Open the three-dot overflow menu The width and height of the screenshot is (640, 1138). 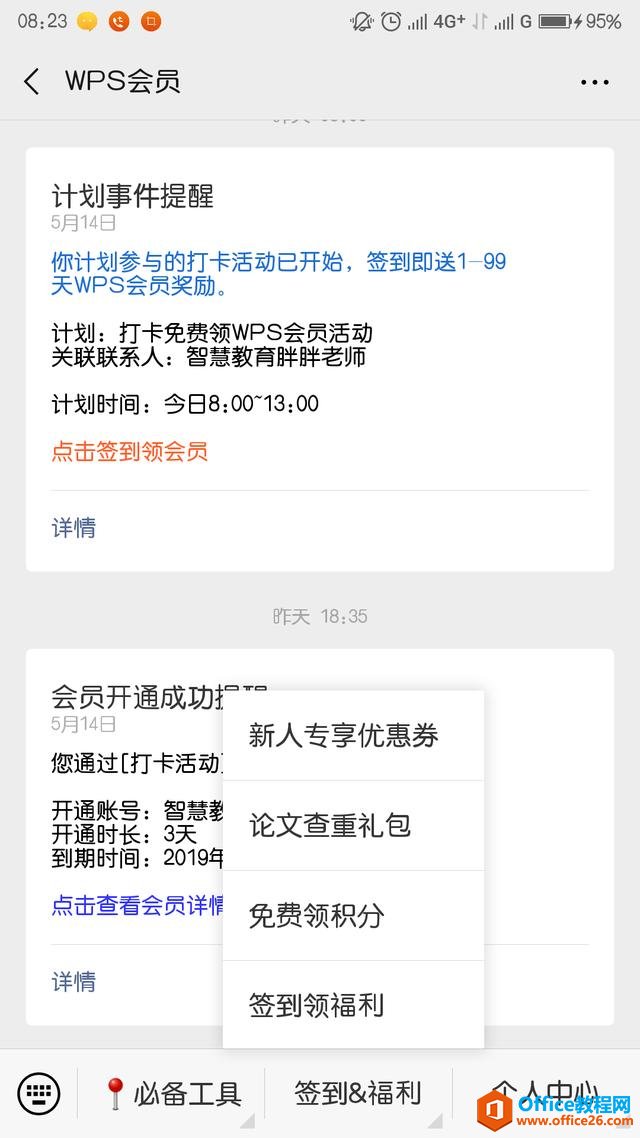point(594,82)
